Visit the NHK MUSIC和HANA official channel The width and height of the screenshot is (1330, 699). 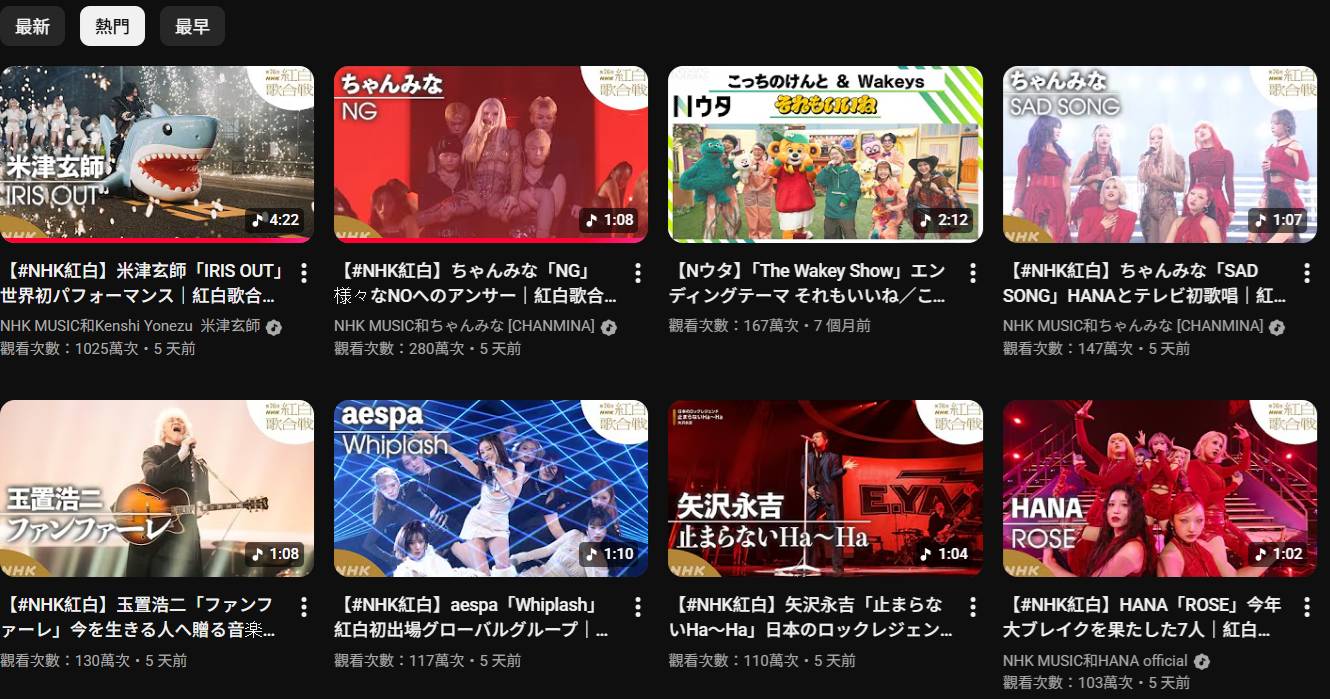(1095, 661)
